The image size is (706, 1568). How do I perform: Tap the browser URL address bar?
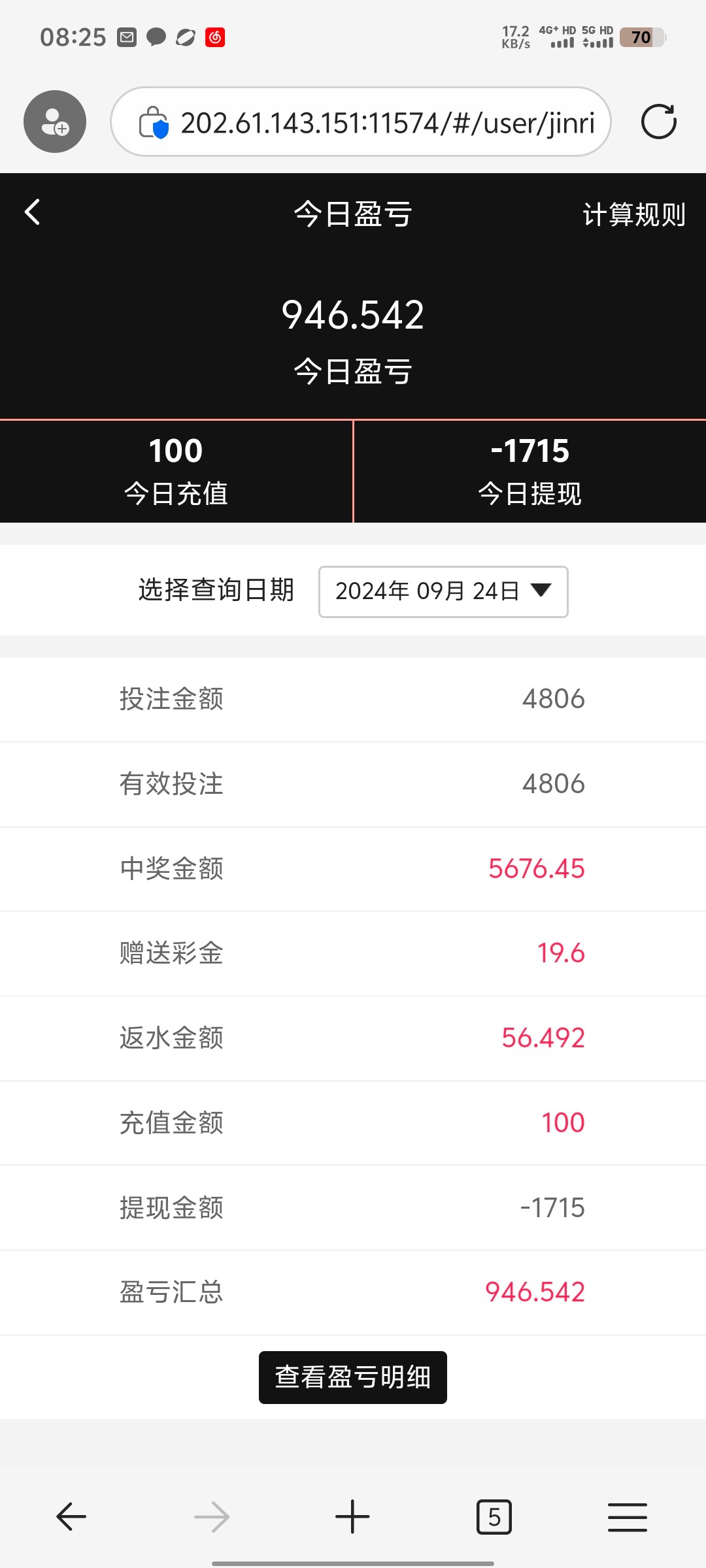(361, 122)
